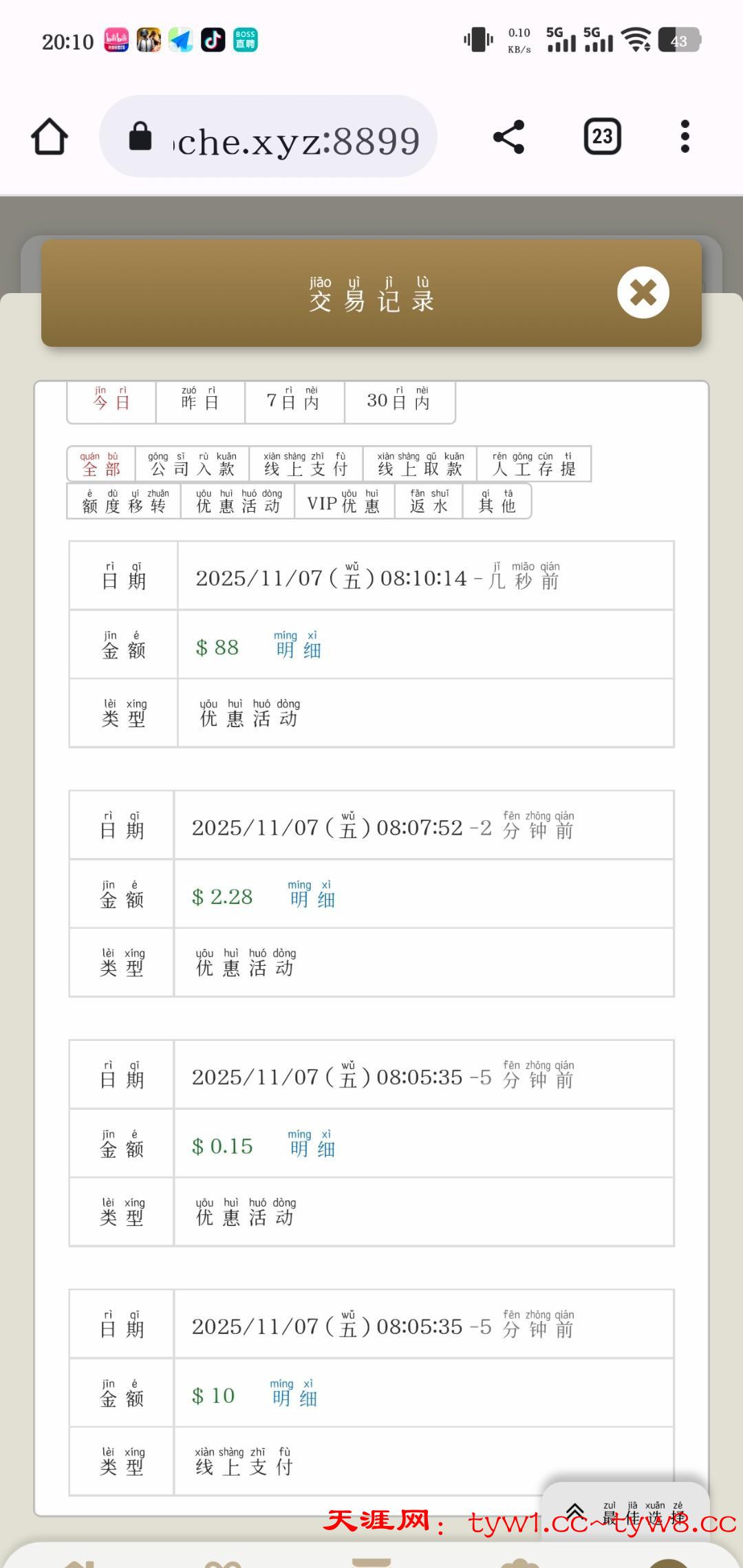Close the 交易记录 dialog
The height and width of the screenshot is (1568, 743).
tap(643, 292)
